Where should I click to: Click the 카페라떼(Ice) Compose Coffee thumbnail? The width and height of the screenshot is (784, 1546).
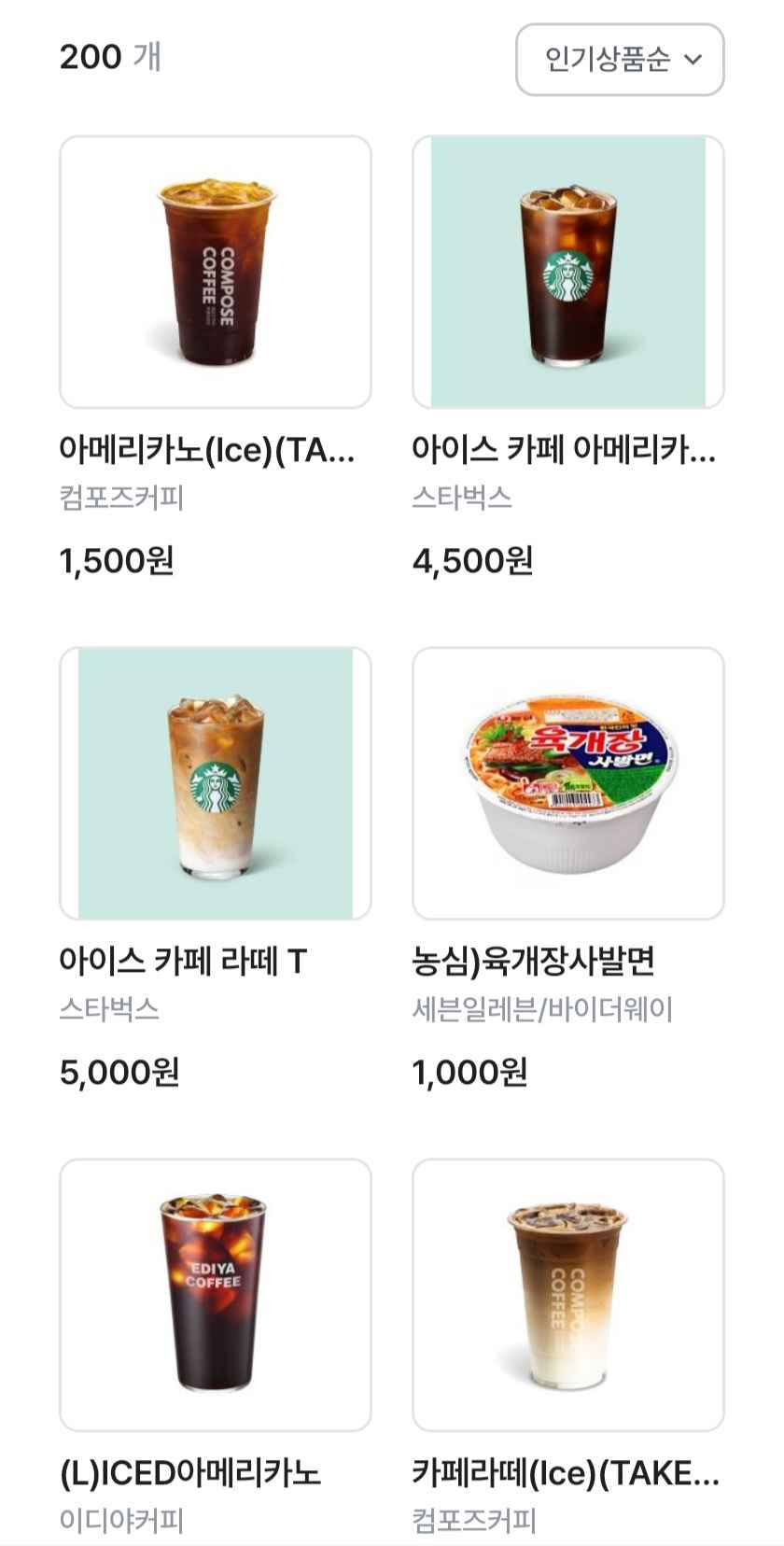click(567, 1296)
